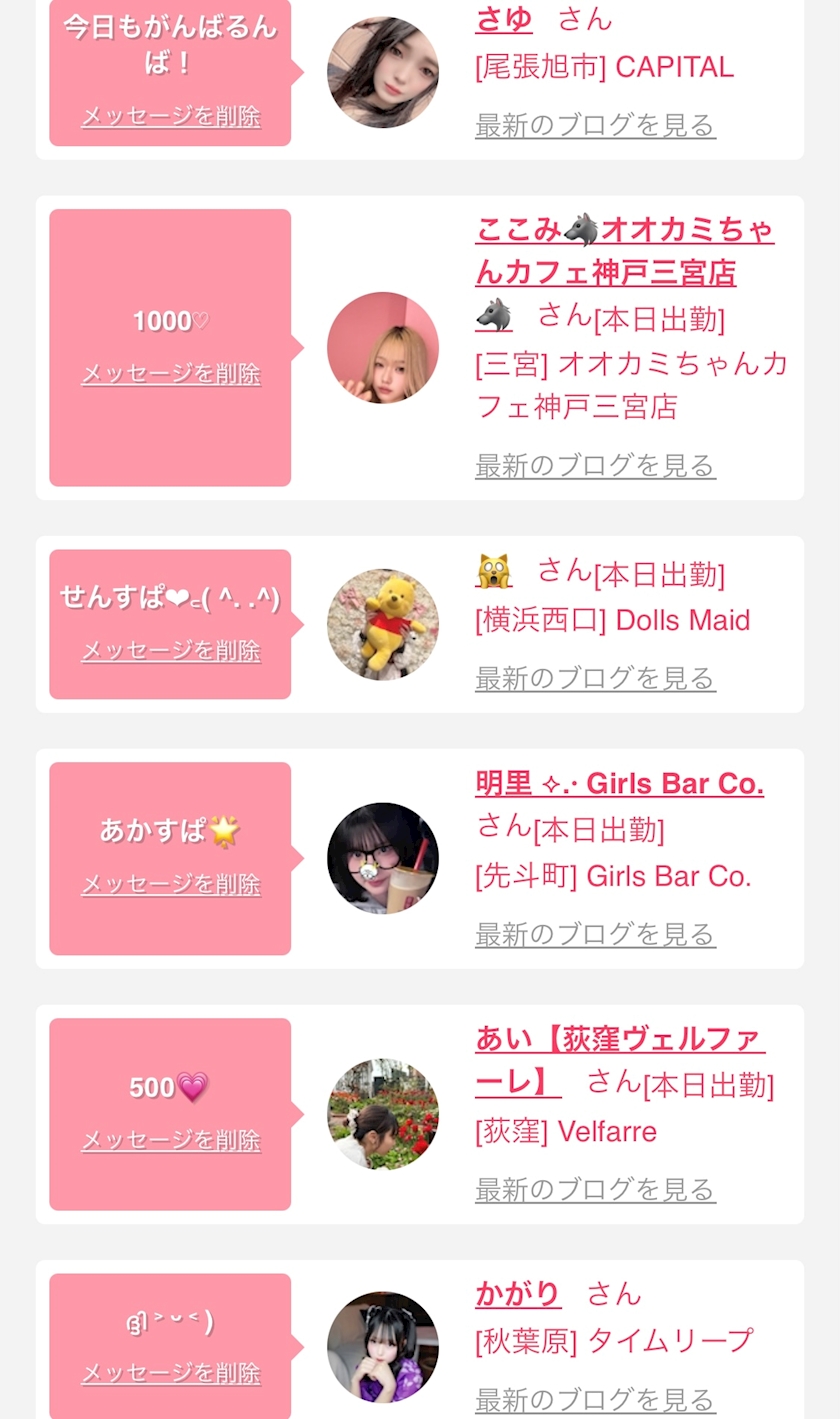Open あい【荻窪ヴェルファーレ】 profile link
This screenshot has width=840, height=1419.
(620, 1060)
